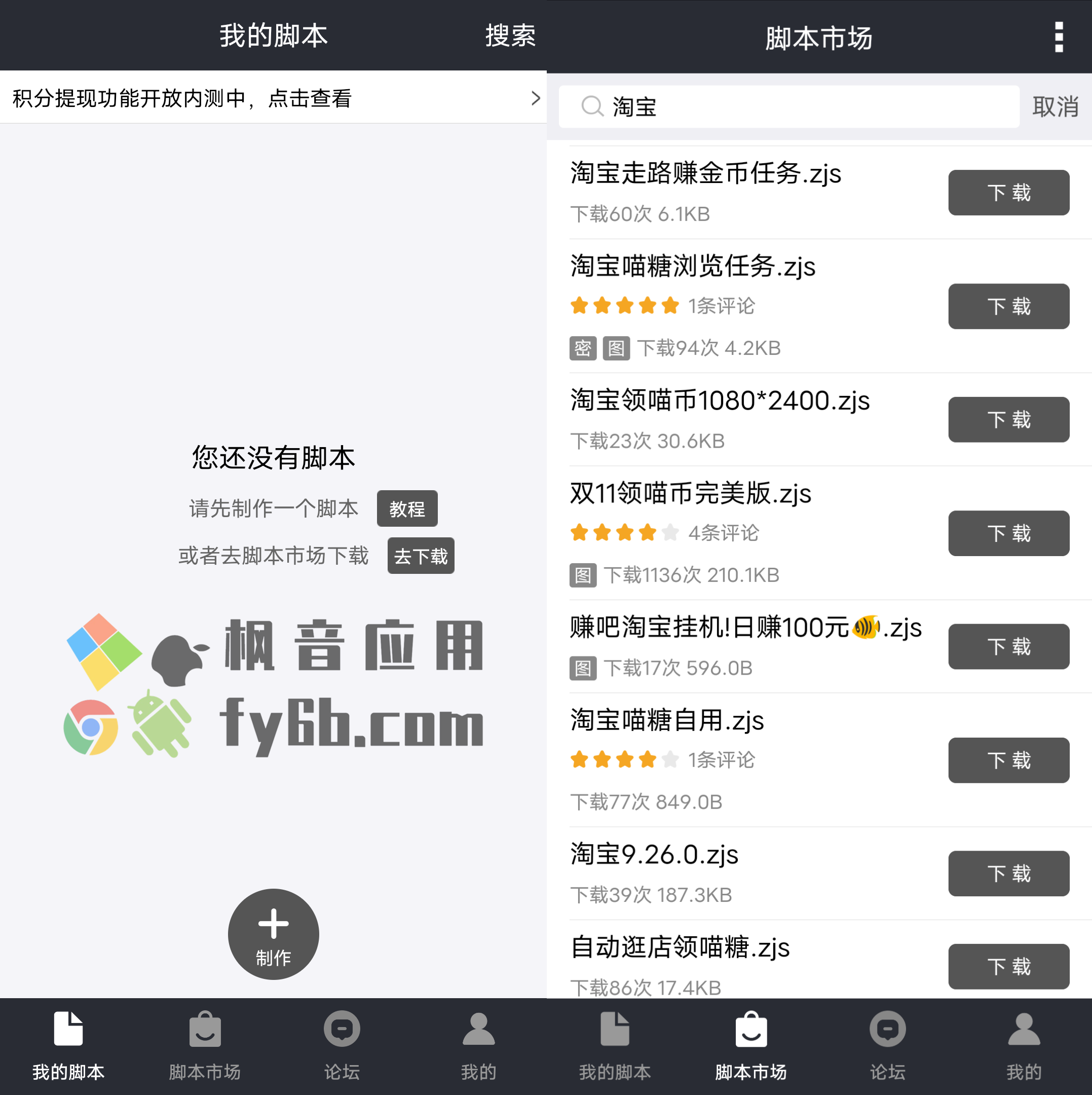The height and width of the screenshot is (1095, 1092).
Task: Open the overflow menu in 脚本市场 header
Action: (1058, 38)
